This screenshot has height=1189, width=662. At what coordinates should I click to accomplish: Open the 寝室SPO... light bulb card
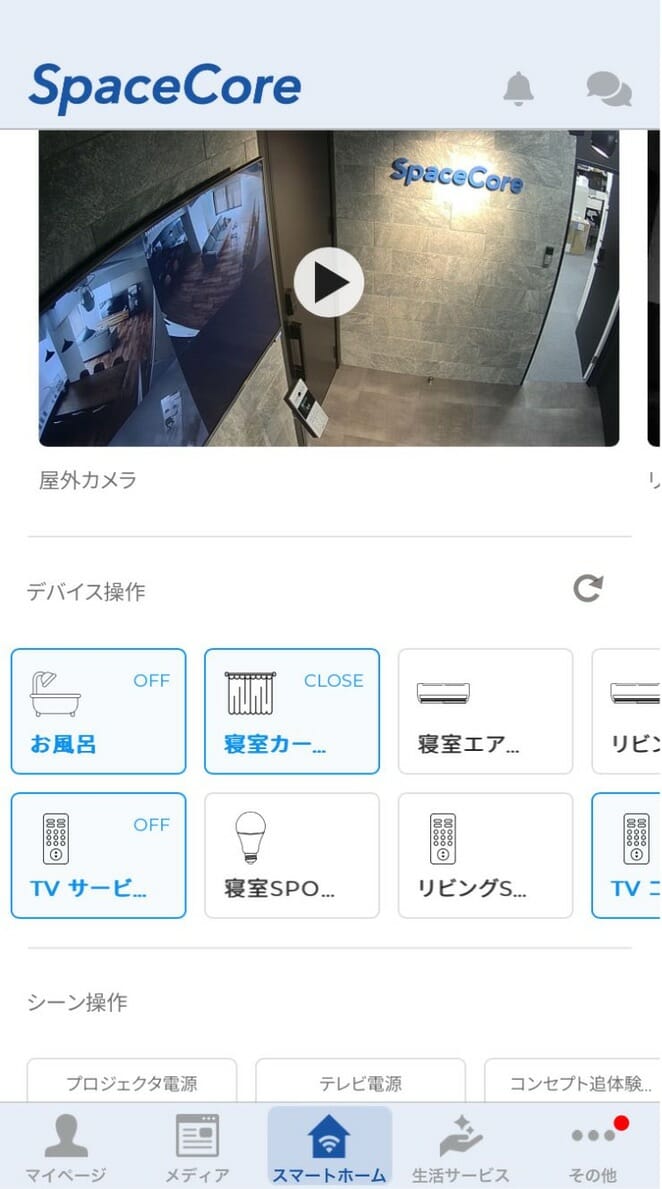coord(292,855)
